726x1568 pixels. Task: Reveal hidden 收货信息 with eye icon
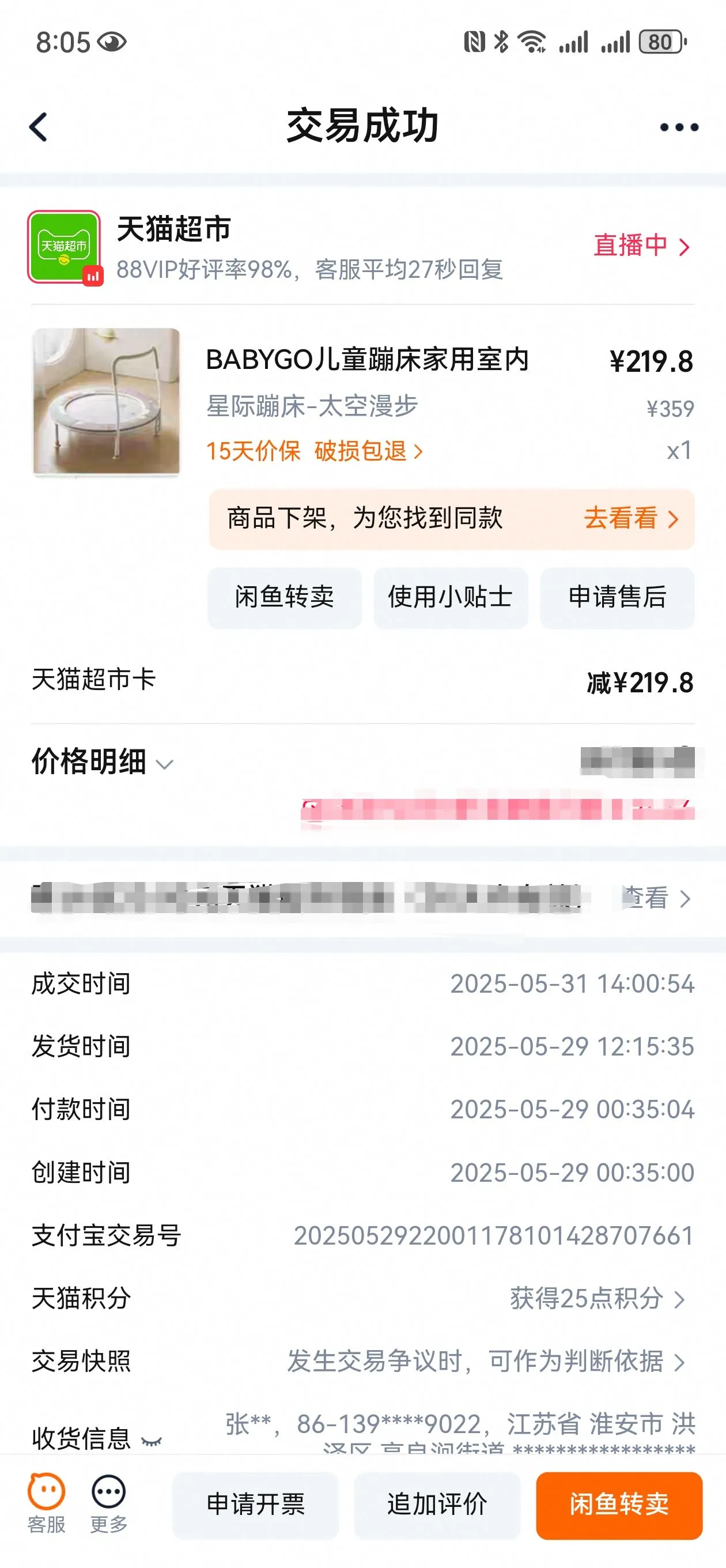[152, 1441]
